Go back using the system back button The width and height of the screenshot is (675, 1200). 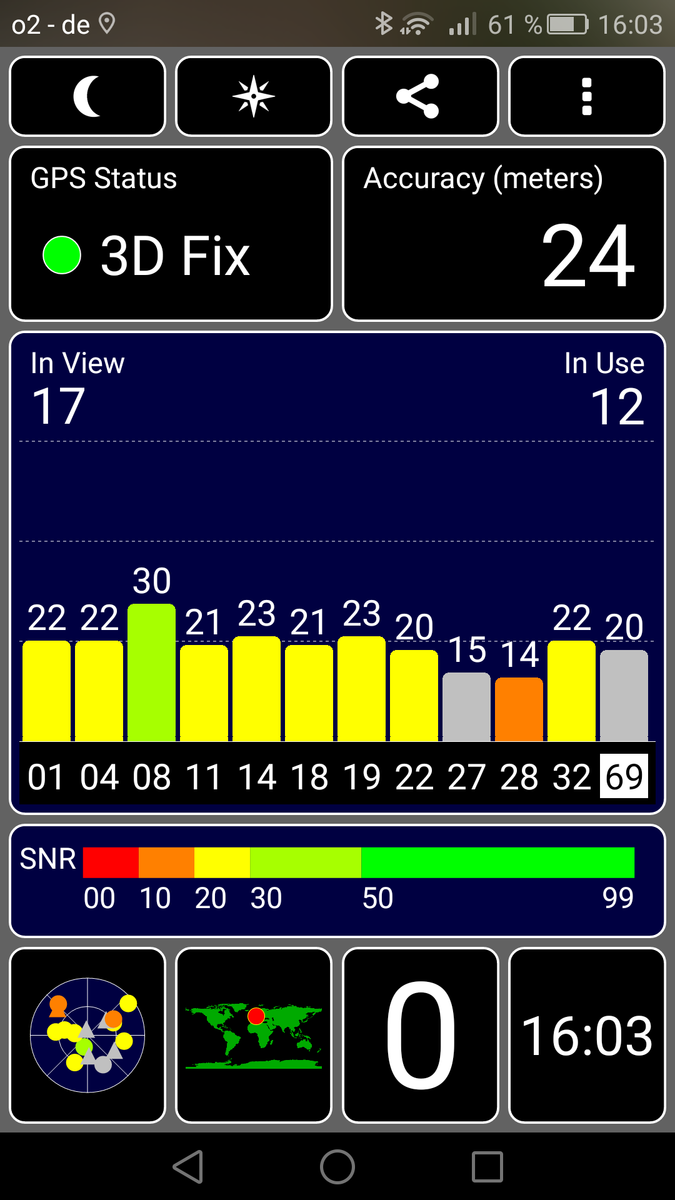187,1166
